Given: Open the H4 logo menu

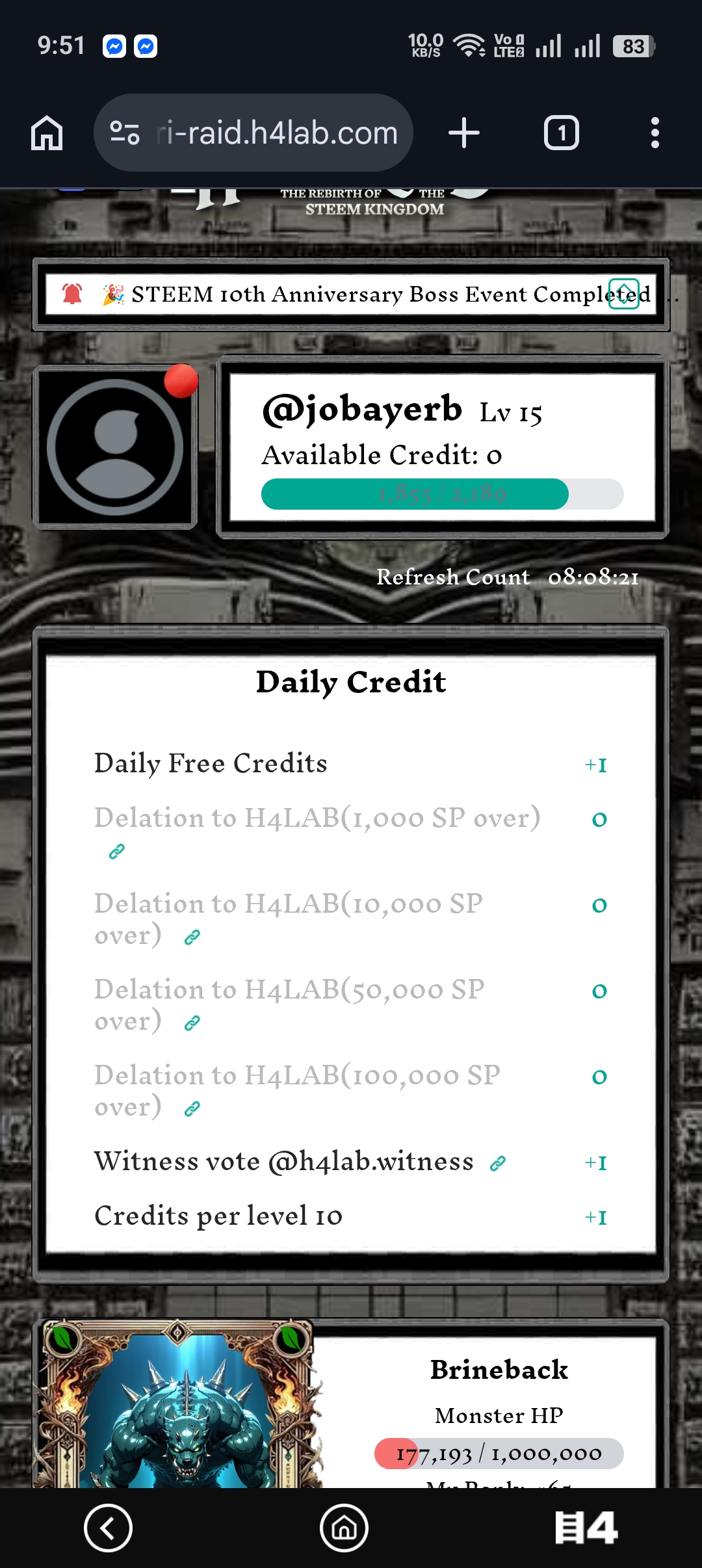Looking at the screenshot, I should 586,1528.
